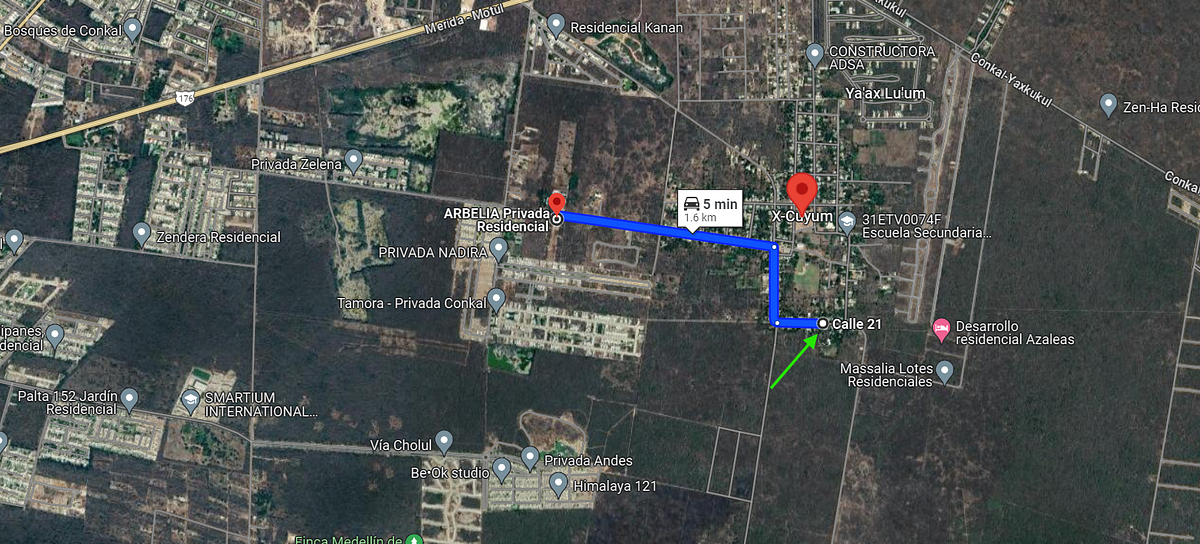This screenshot has width=1200, height=544.
Task: Tap the SMARTIUM INTERNATIONAL school marker
Action: (189, 400)
